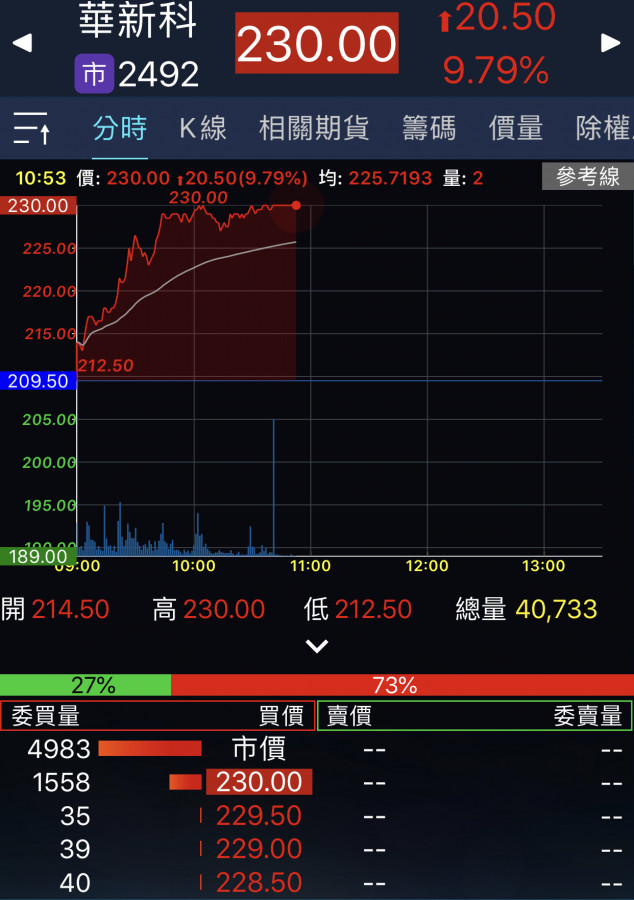The width and height of the screenshot is (634, 900).
Task: Select the 市價 market price row
Action: click(259, 748)
